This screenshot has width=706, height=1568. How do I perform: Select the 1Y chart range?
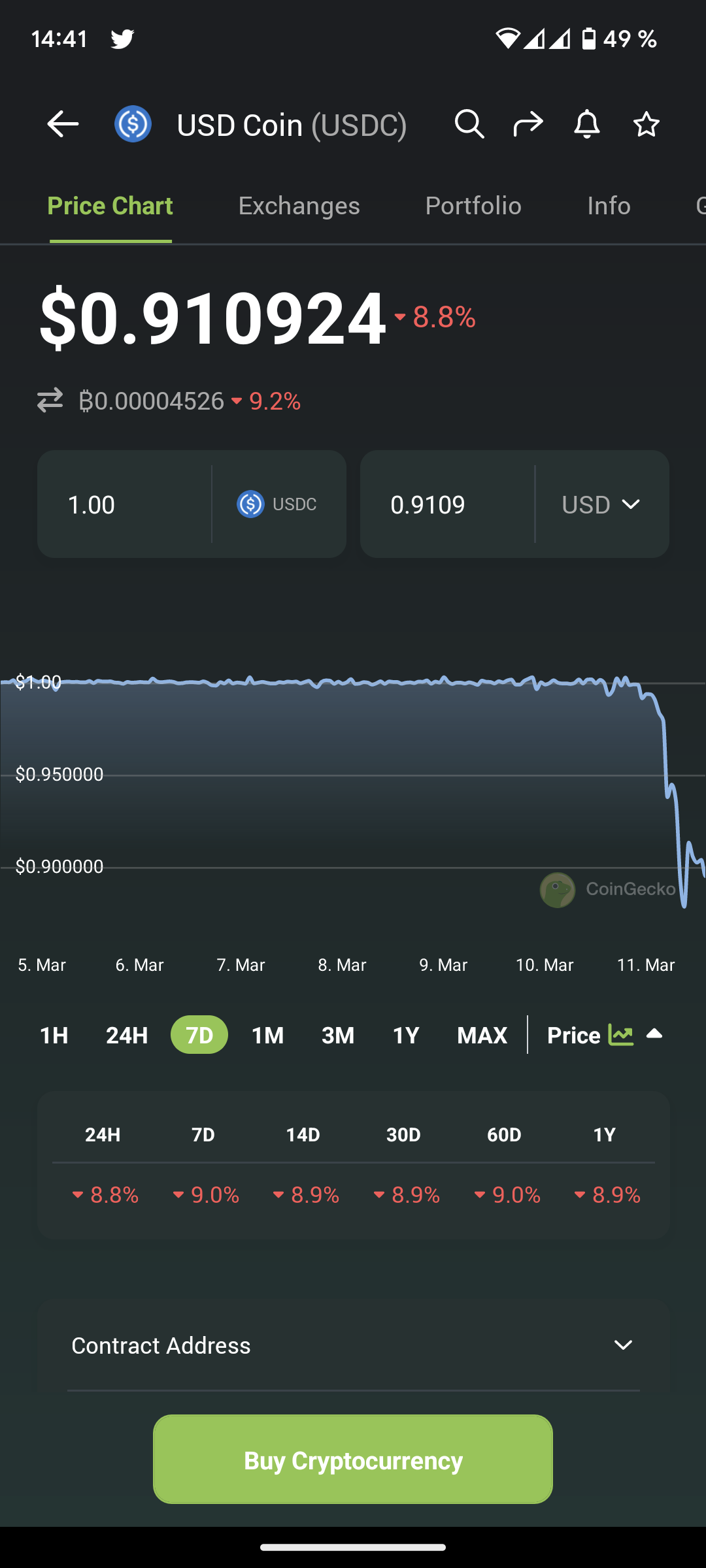(x=405, y=1035)
